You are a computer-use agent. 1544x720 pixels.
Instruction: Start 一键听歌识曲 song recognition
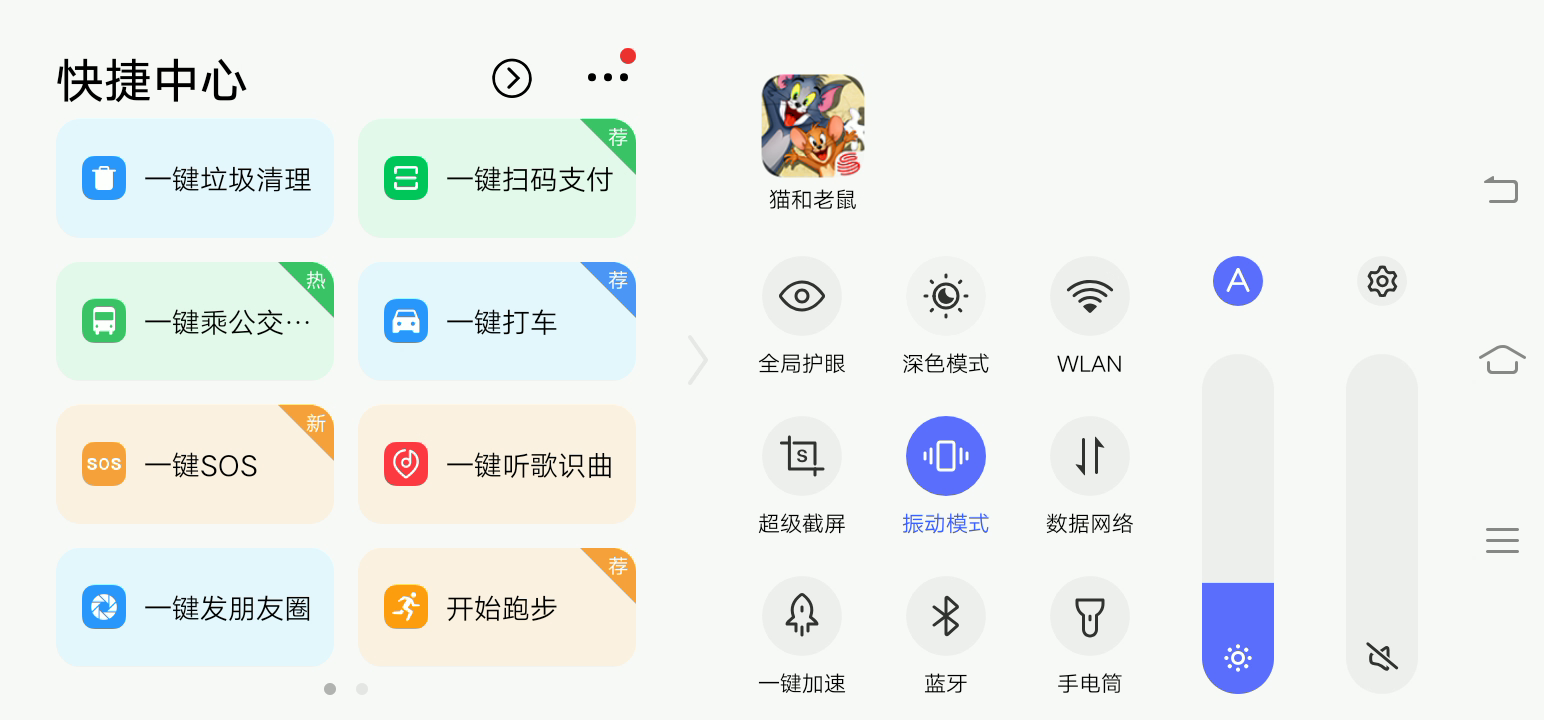[497, 465]
